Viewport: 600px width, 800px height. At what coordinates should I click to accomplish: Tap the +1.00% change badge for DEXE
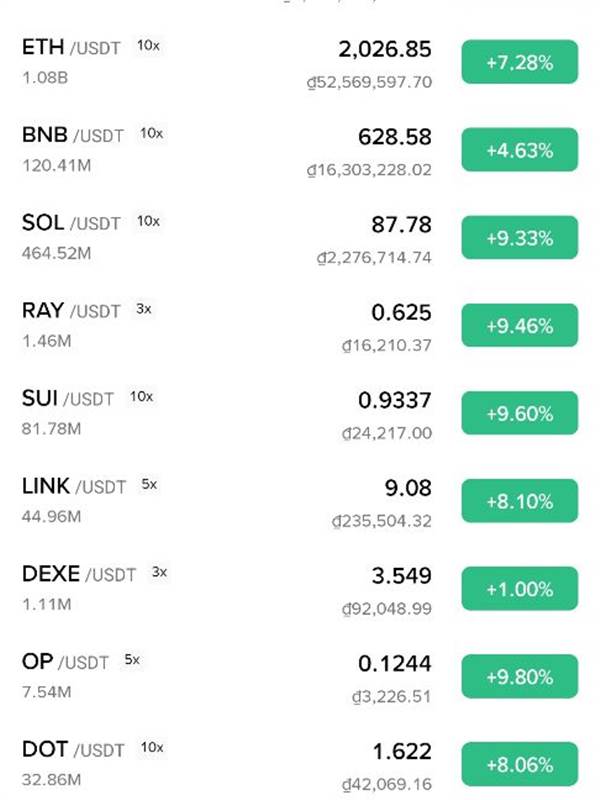click(519, 590)
